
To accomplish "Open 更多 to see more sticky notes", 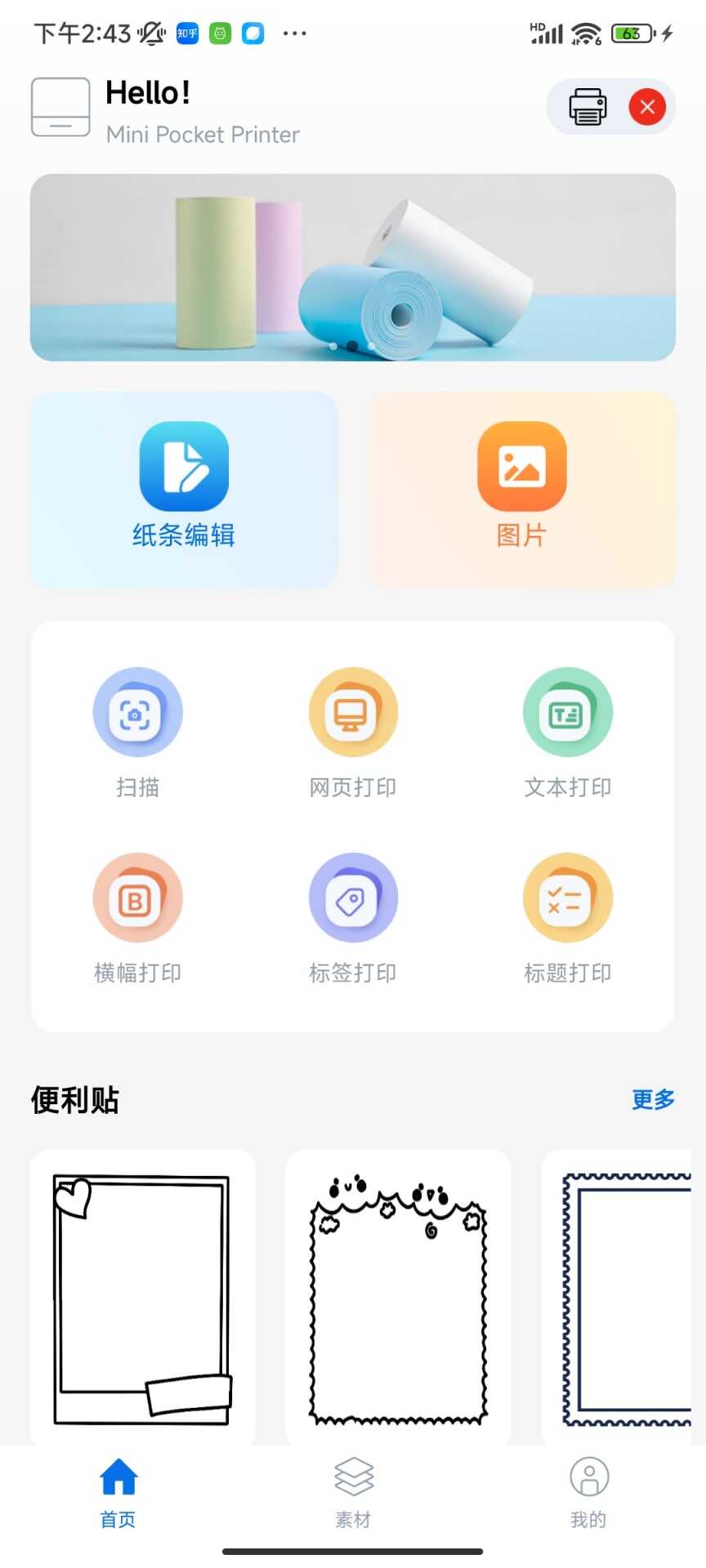I will click(651, 1100).
